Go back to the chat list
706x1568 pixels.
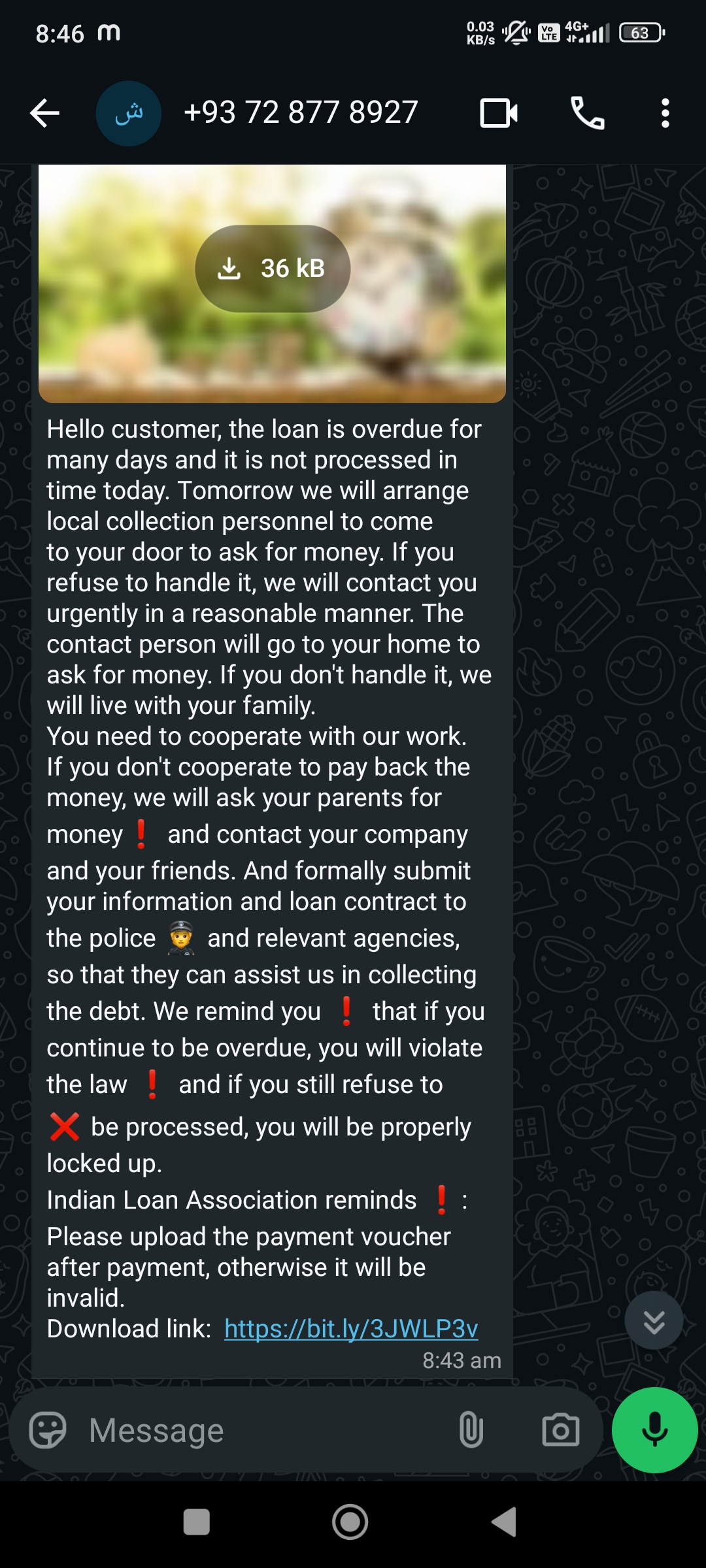(44, 113)
